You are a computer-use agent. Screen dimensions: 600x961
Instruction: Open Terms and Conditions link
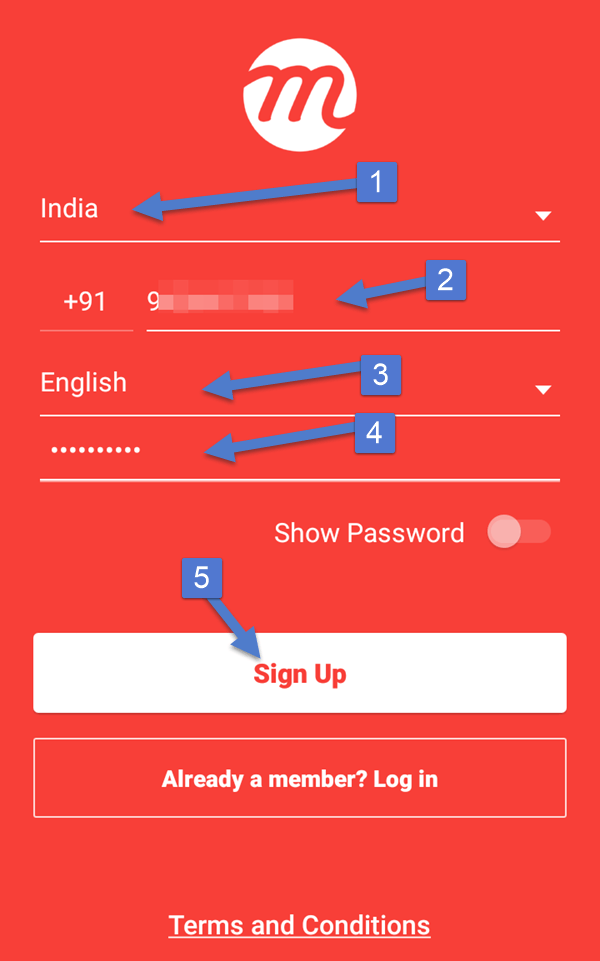coord(299,925)
